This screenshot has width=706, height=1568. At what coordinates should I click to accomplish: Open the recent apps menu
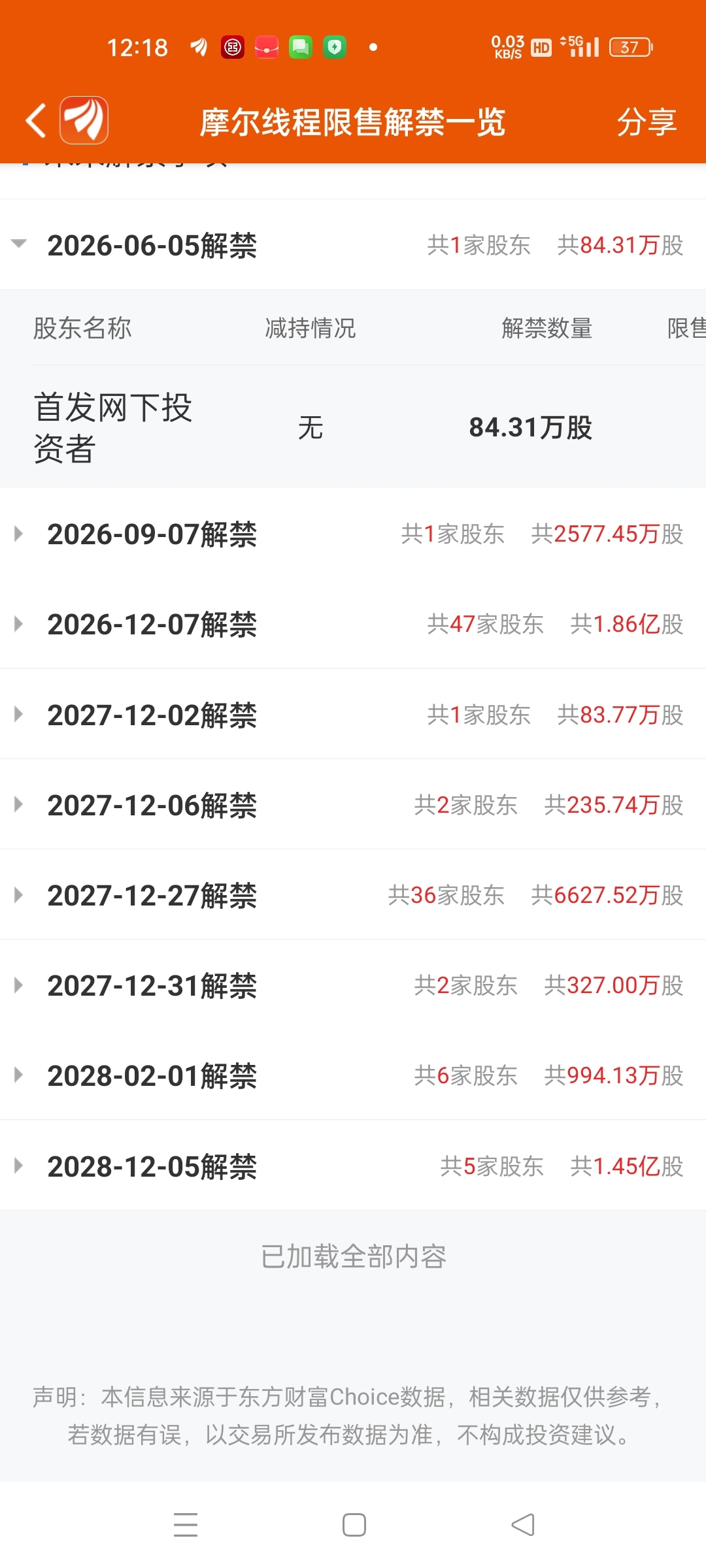(186, 1525)
